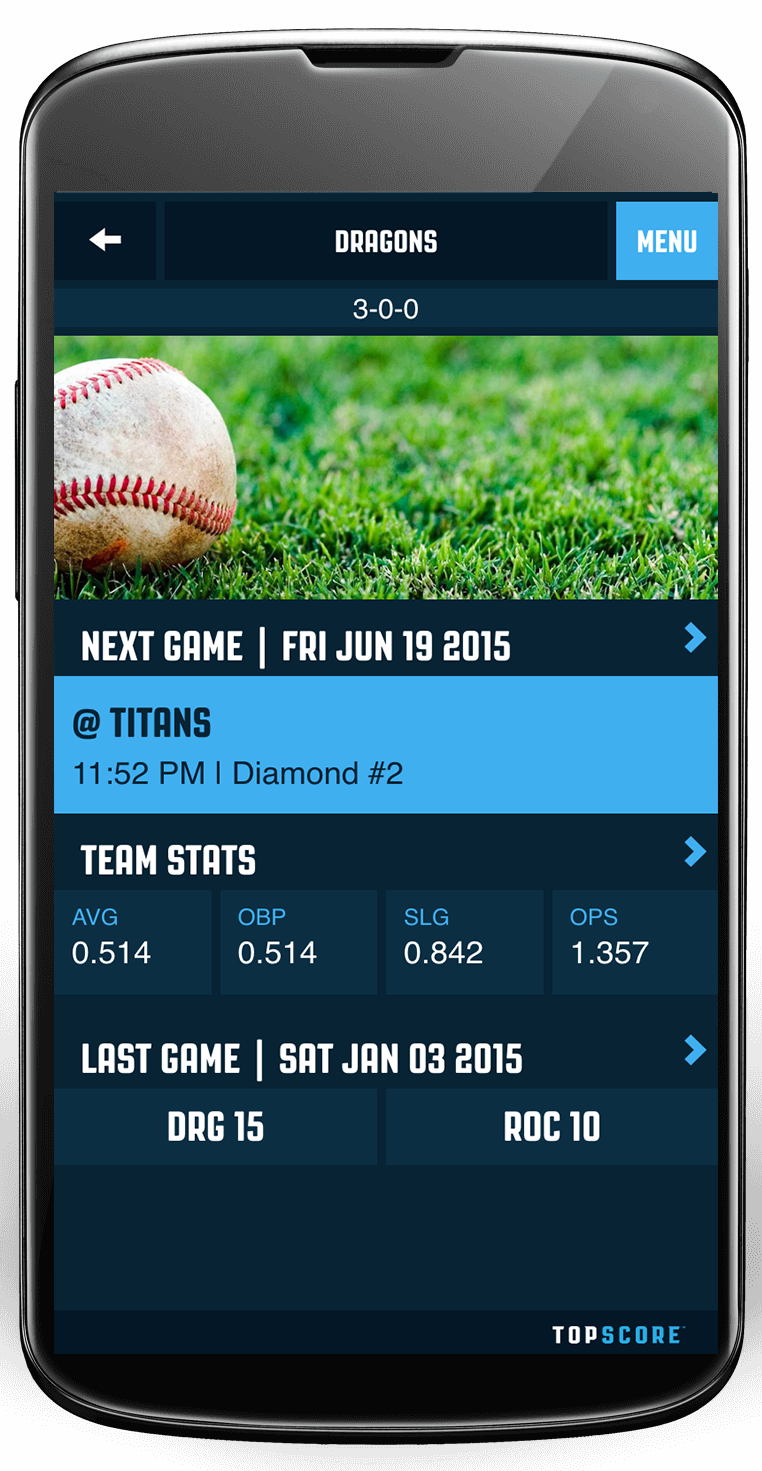The width and height of the screenshot is (762, 1471).
Task: Tap the Dragons team title
Action: pos(385,241)
